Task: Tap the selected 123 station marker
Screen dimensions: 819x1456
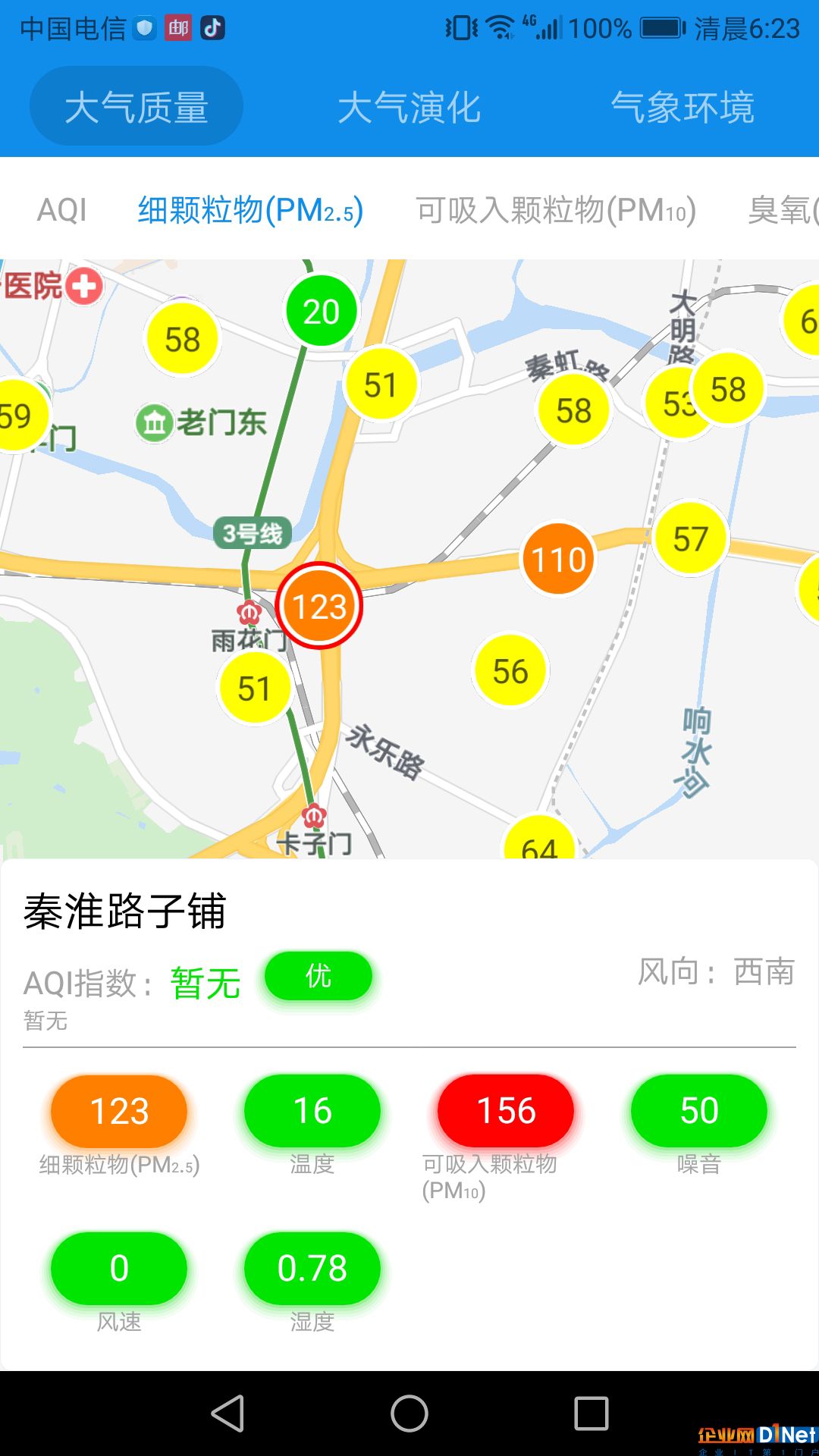Action: 319,606
